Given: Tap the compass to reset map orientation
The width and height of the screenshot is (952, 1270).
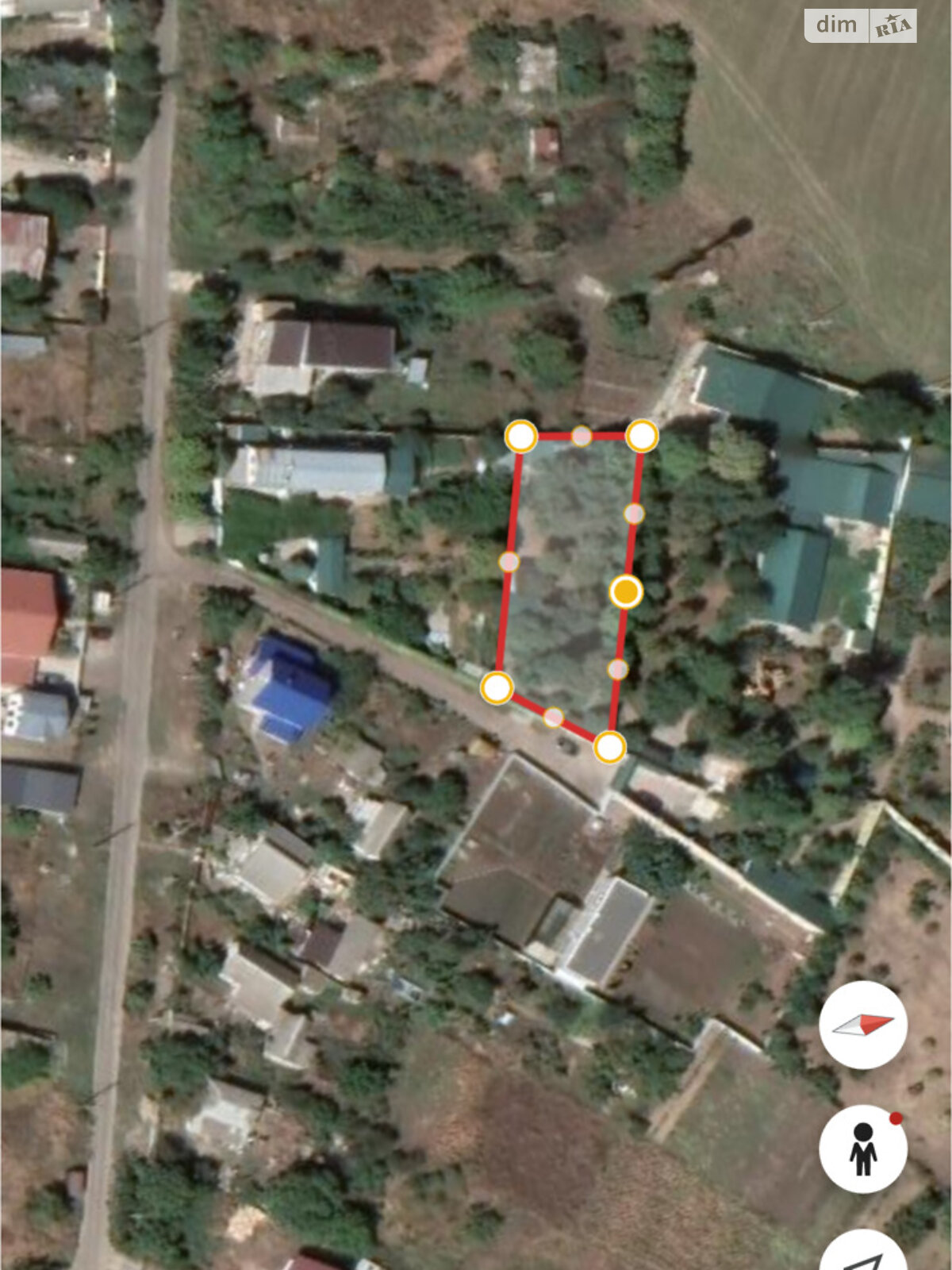Looking at the screenshot, I should tap(862, 1025).
